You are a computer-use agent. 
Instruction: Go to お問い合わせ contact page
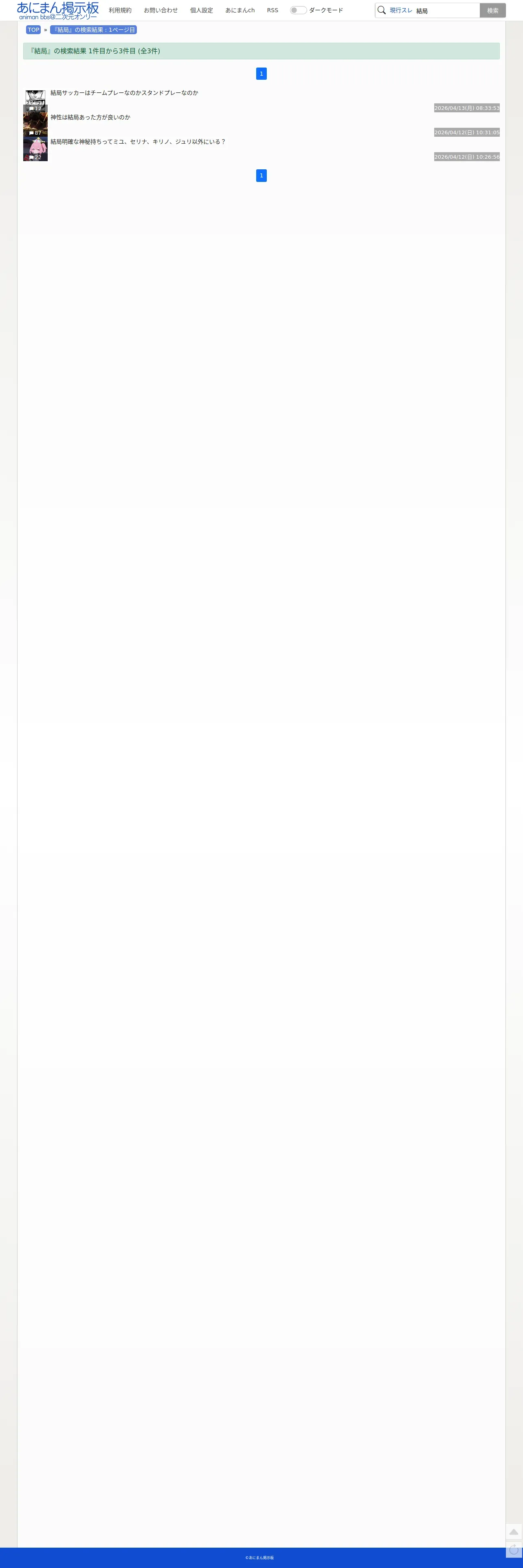(161, 10)
